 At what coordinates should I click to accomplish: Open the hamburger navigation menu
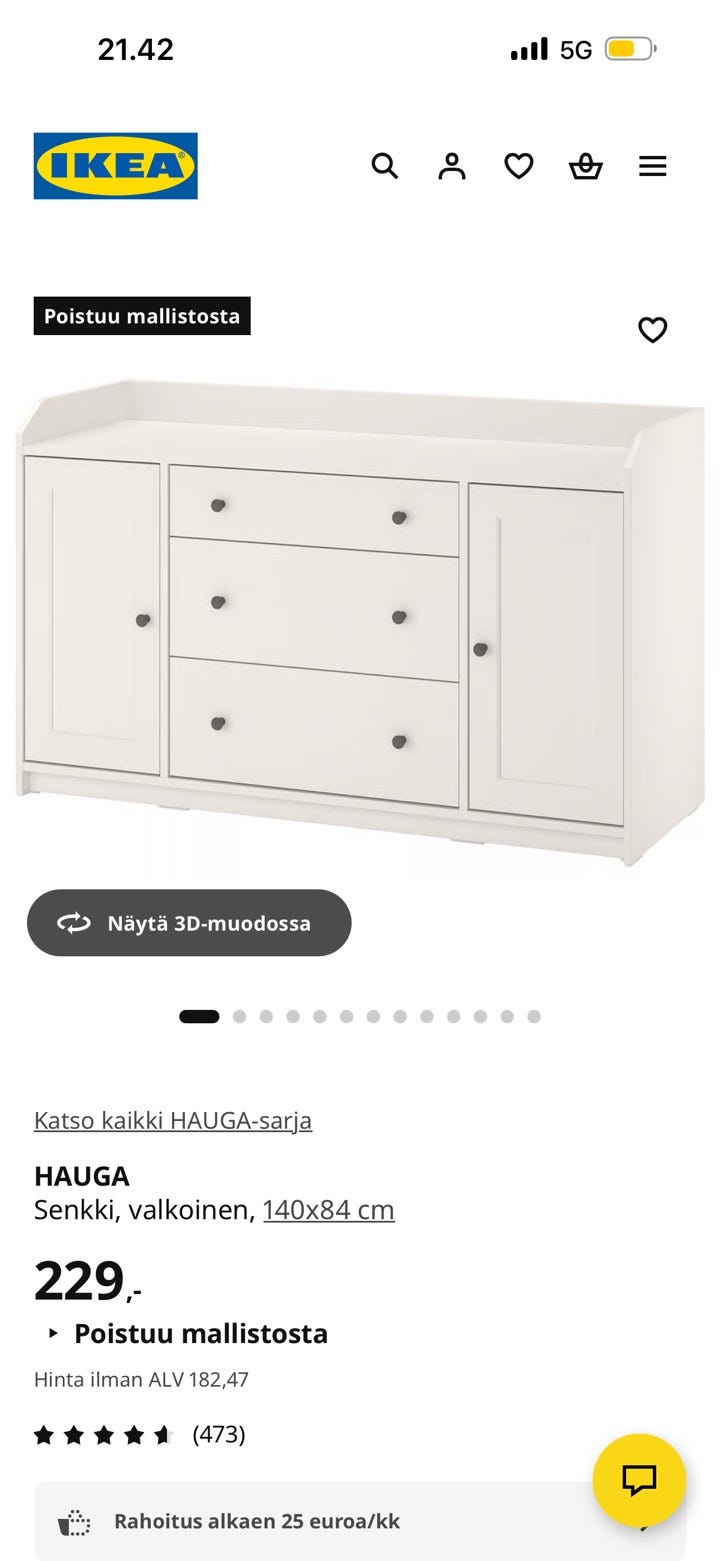point(653,166)
